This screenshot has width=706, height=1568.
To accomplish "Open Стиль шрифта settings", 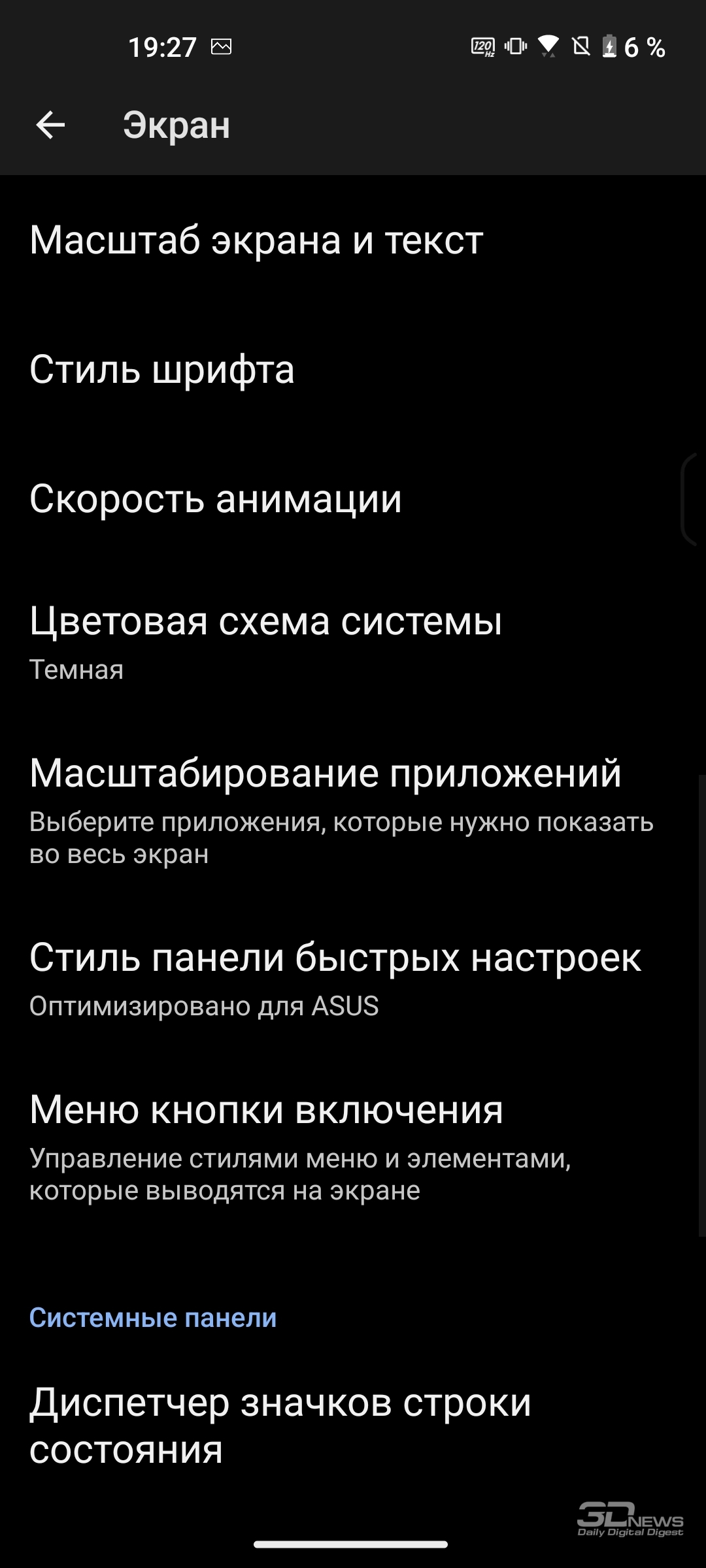I will (x=353, y=369).
